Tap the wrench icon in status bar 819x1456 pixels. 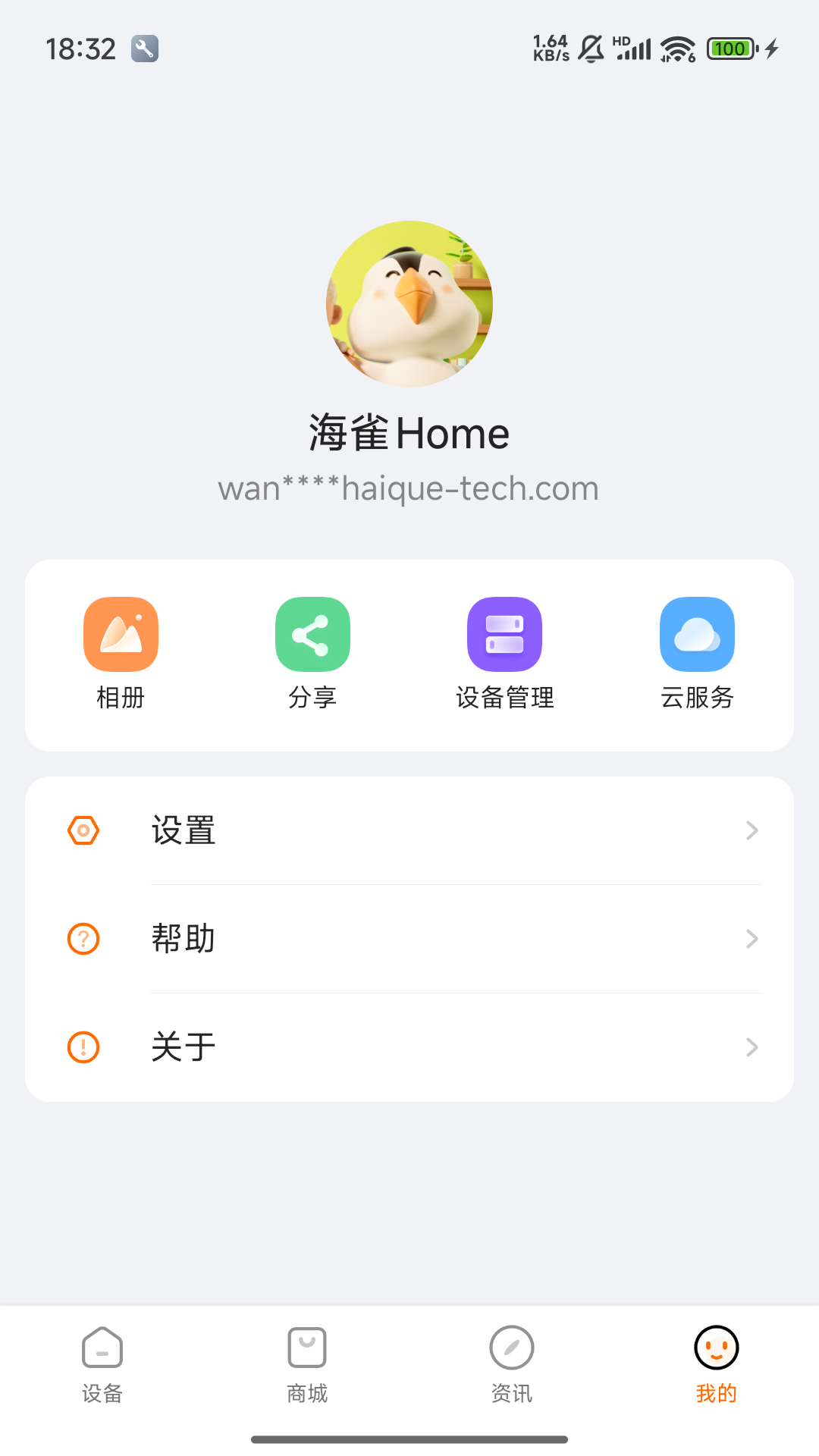coord(143,48)
